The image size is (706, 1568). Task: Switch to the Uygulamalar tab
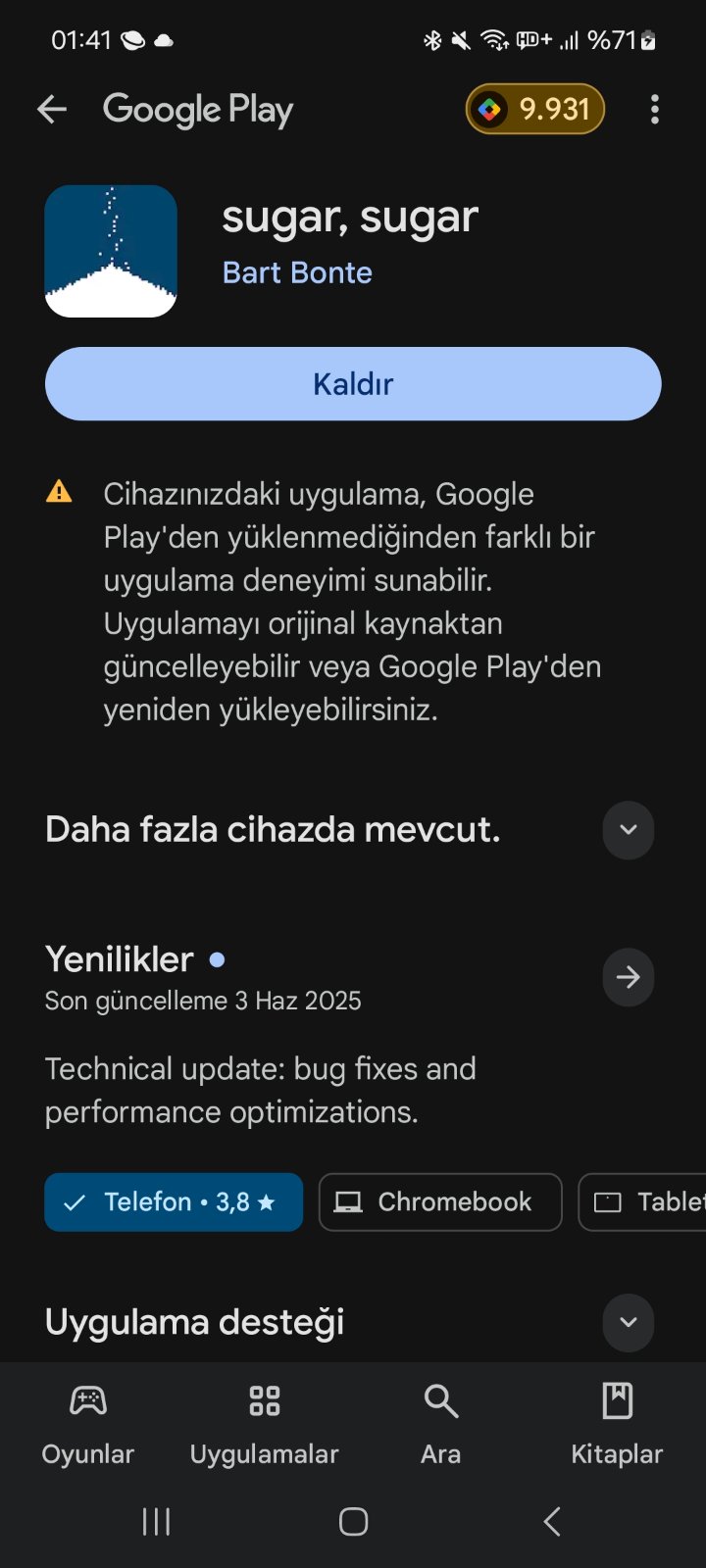(x=265, y=1423)
